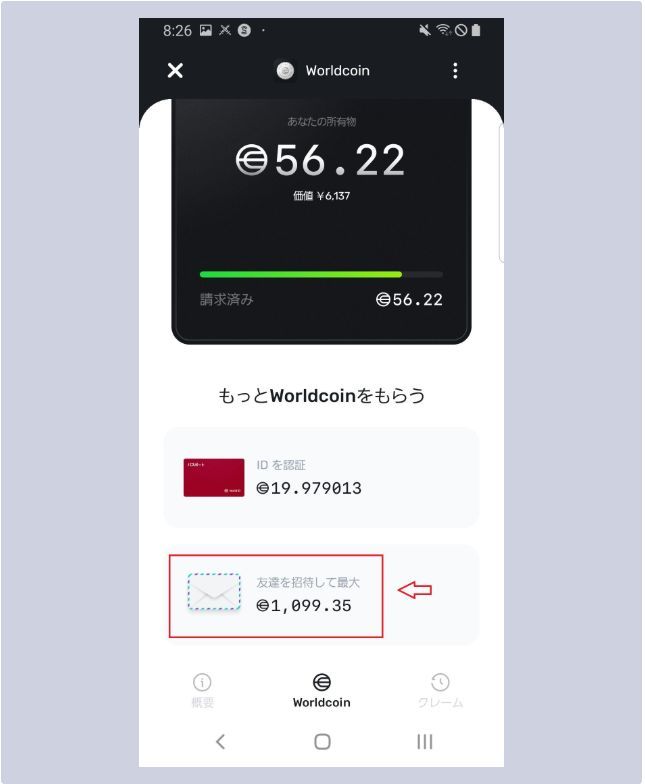The image size is (645, 784).
Task: Select the Worldcoin bottom tab
Action: (x=321, y=690)
